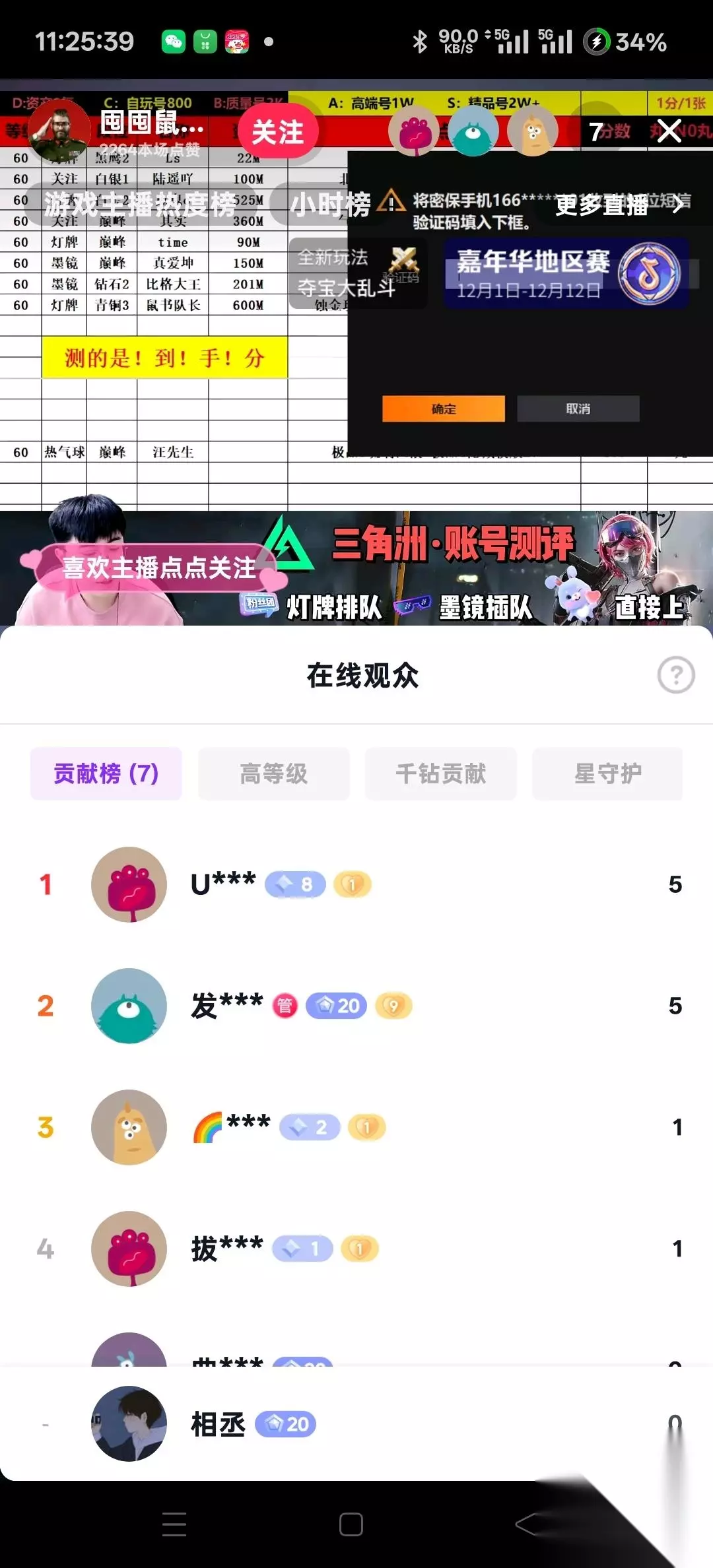The height and width of the screenshot is (1568, 713).
Task: Open the 小时榜 hourly ranking chip
Action: point(330,204)
